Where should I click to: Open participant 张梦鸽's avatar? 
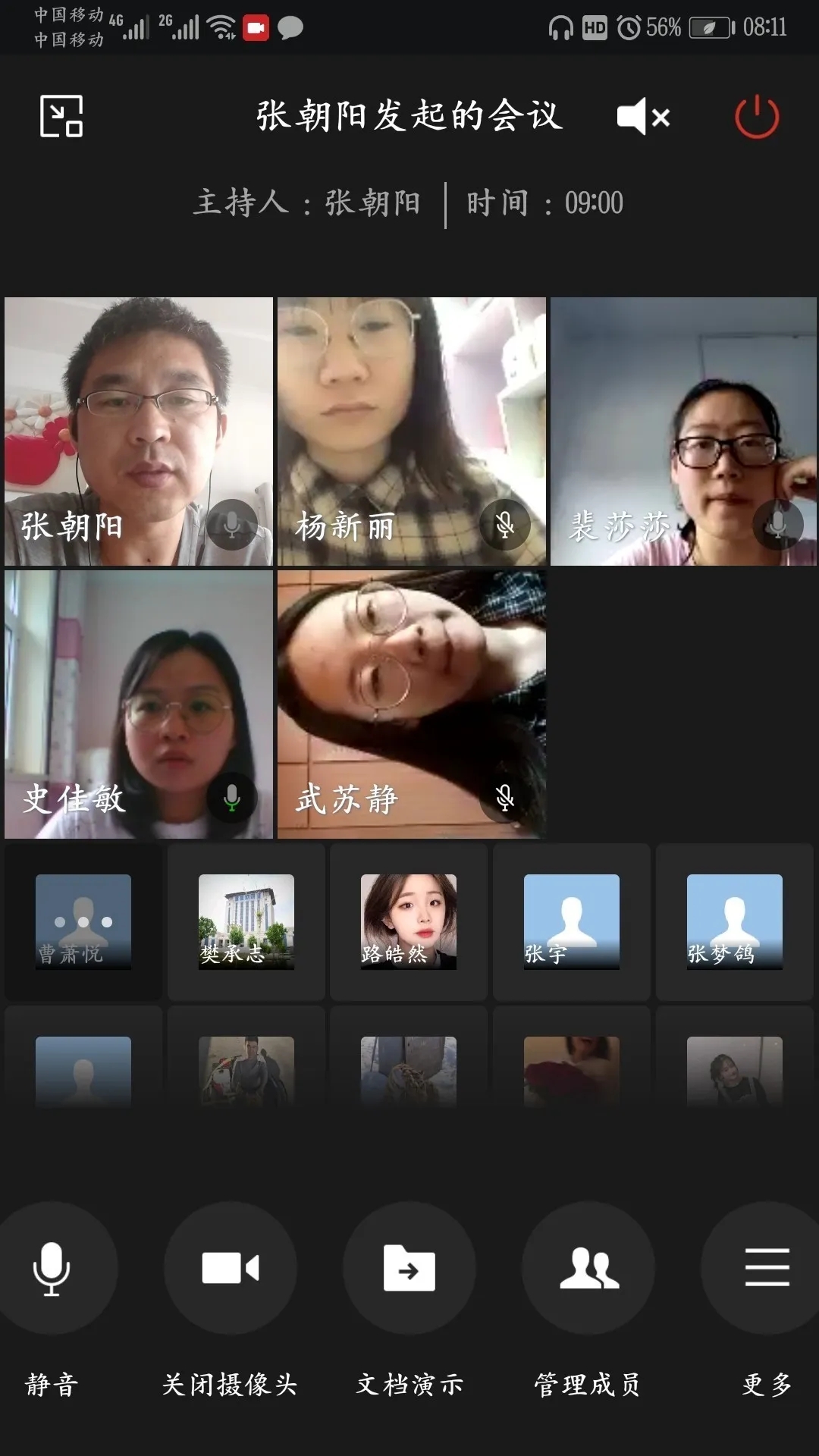pyautogui.click(x=734, y=921)
